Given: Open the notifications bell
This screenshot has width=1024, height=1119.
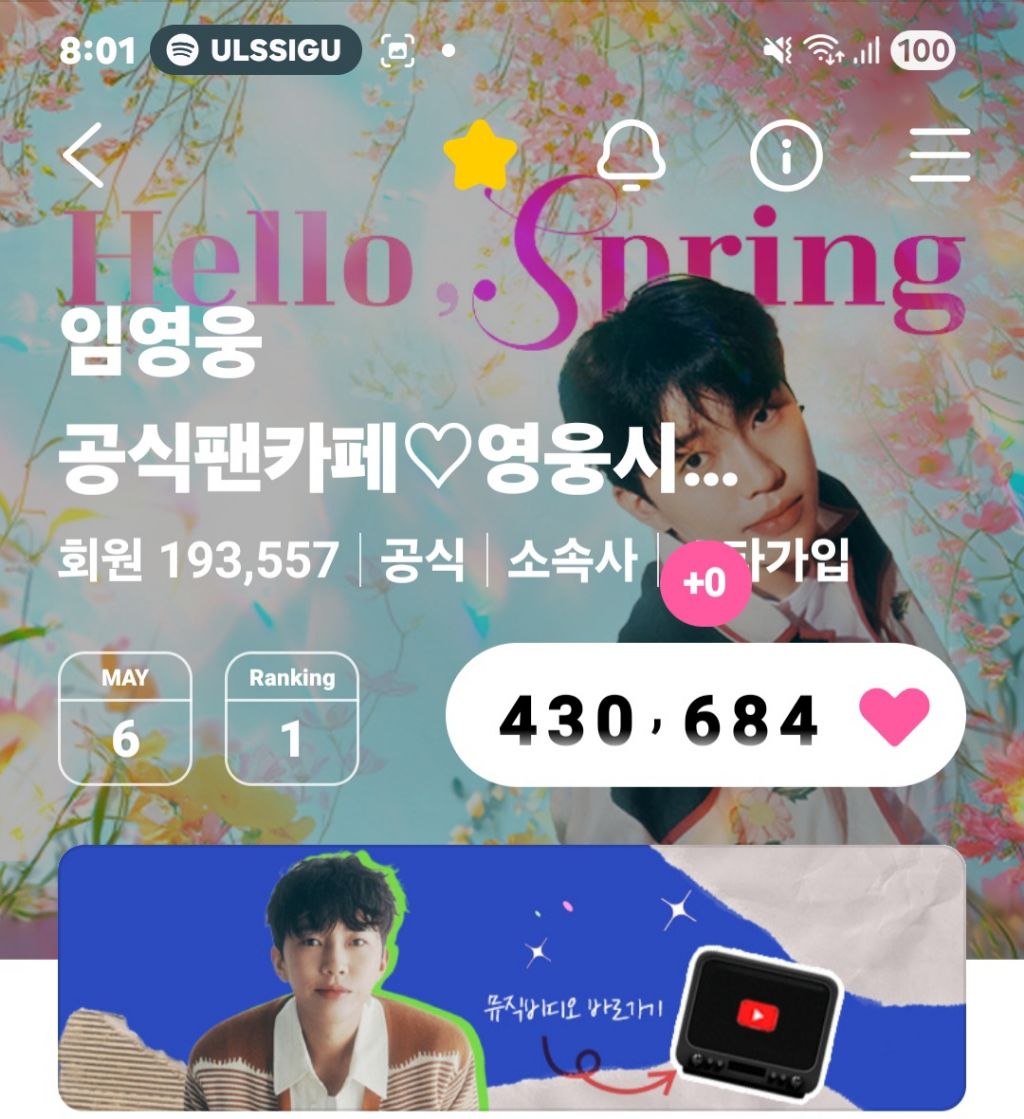Looking at the screenshot, I should click(631, 155).
